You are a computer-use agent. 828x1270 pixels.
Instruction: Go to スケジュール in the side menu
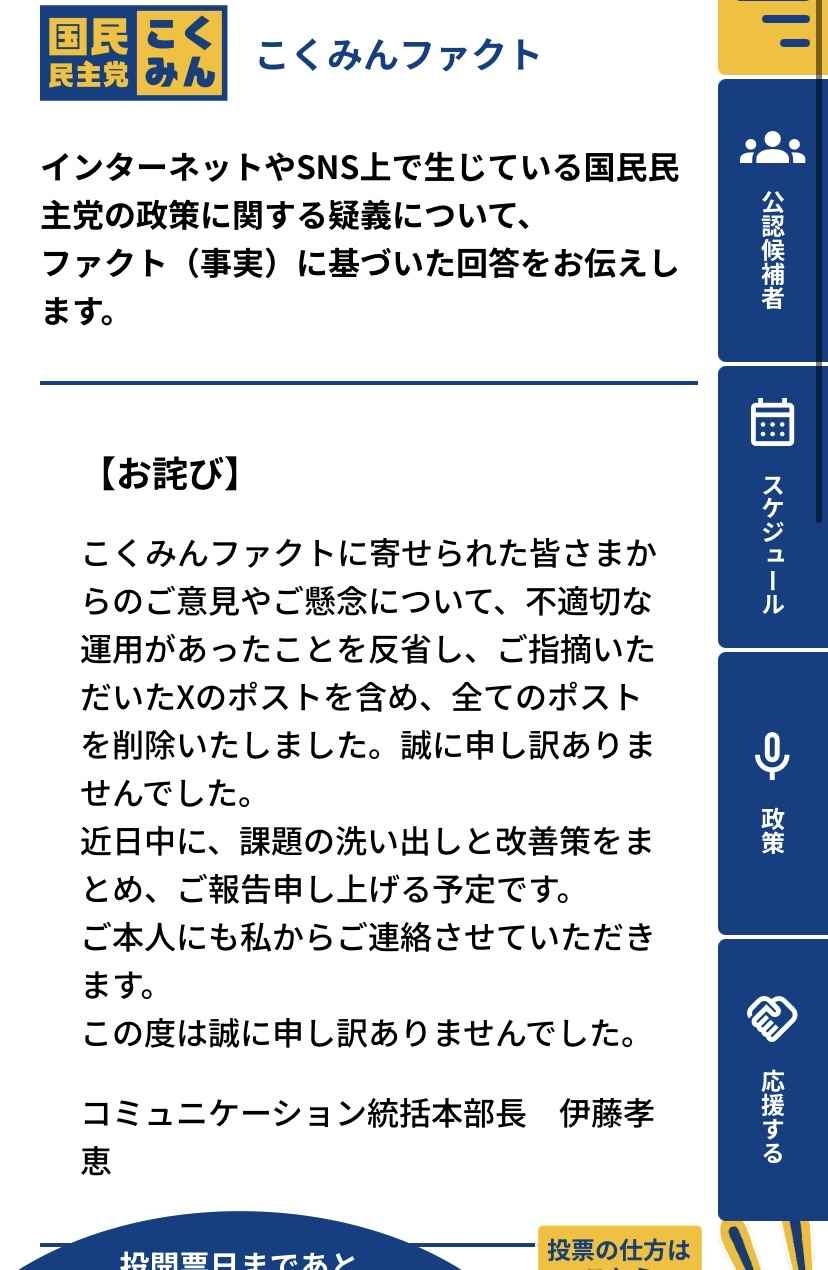point(772,507)
